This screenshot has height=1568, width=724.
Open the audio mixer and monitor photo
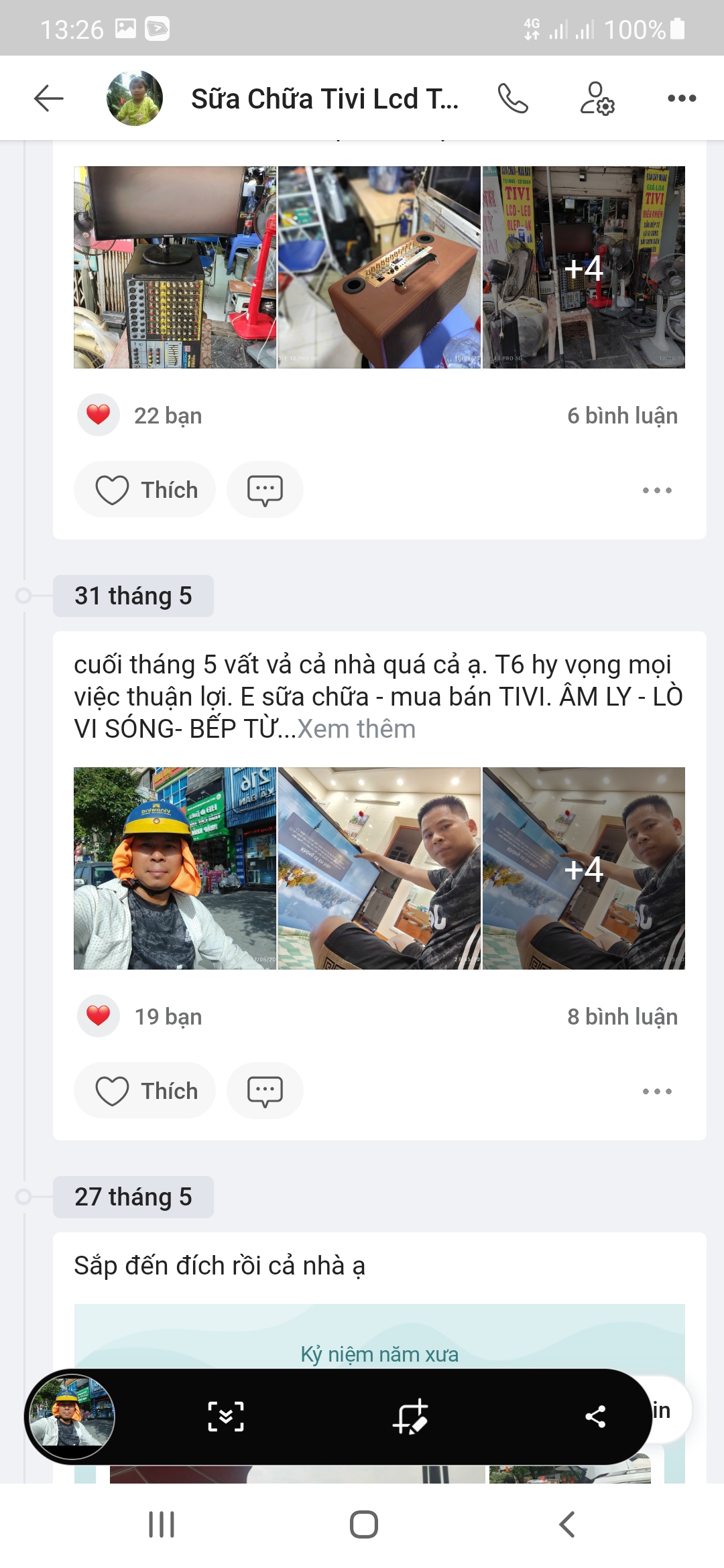click(174, 267)
